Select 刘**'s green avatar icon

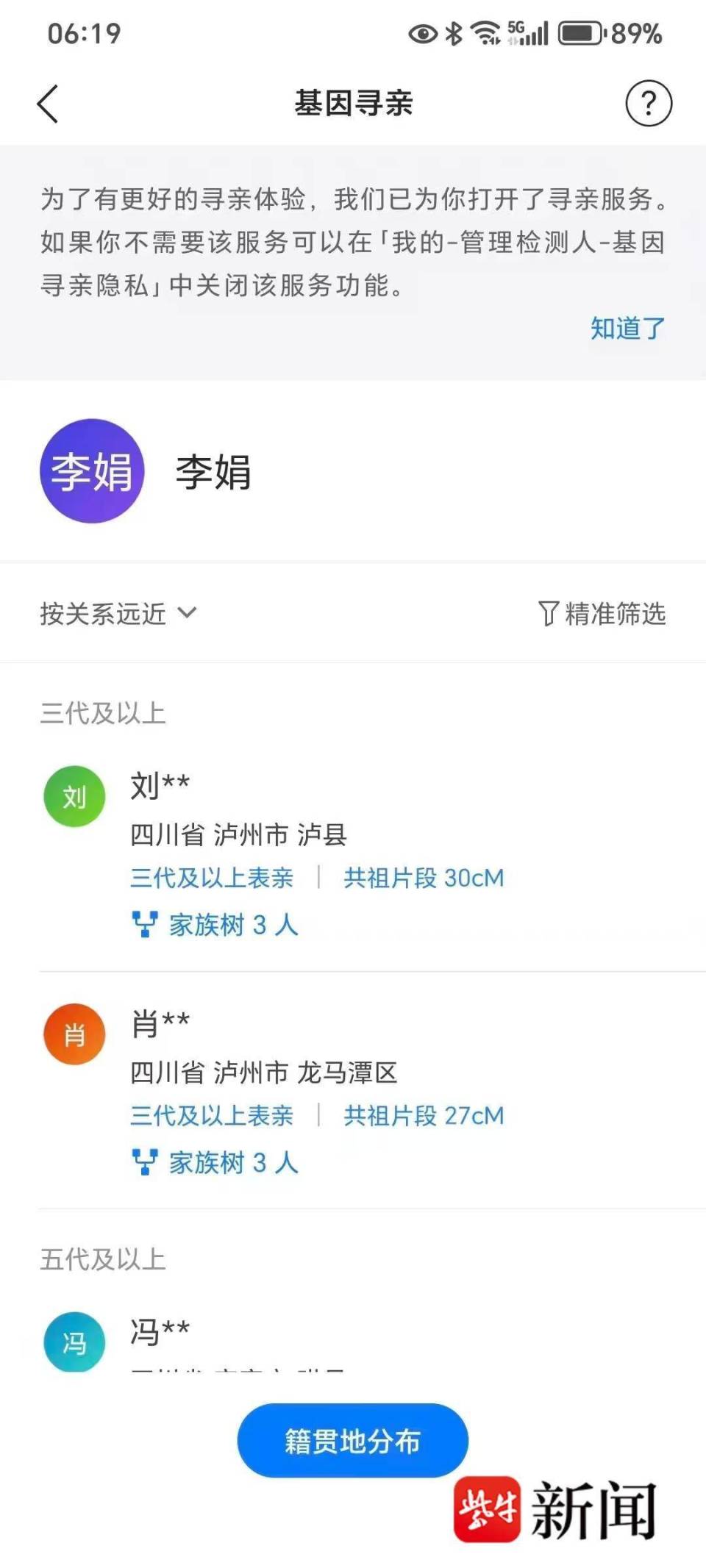pos(74,796)
